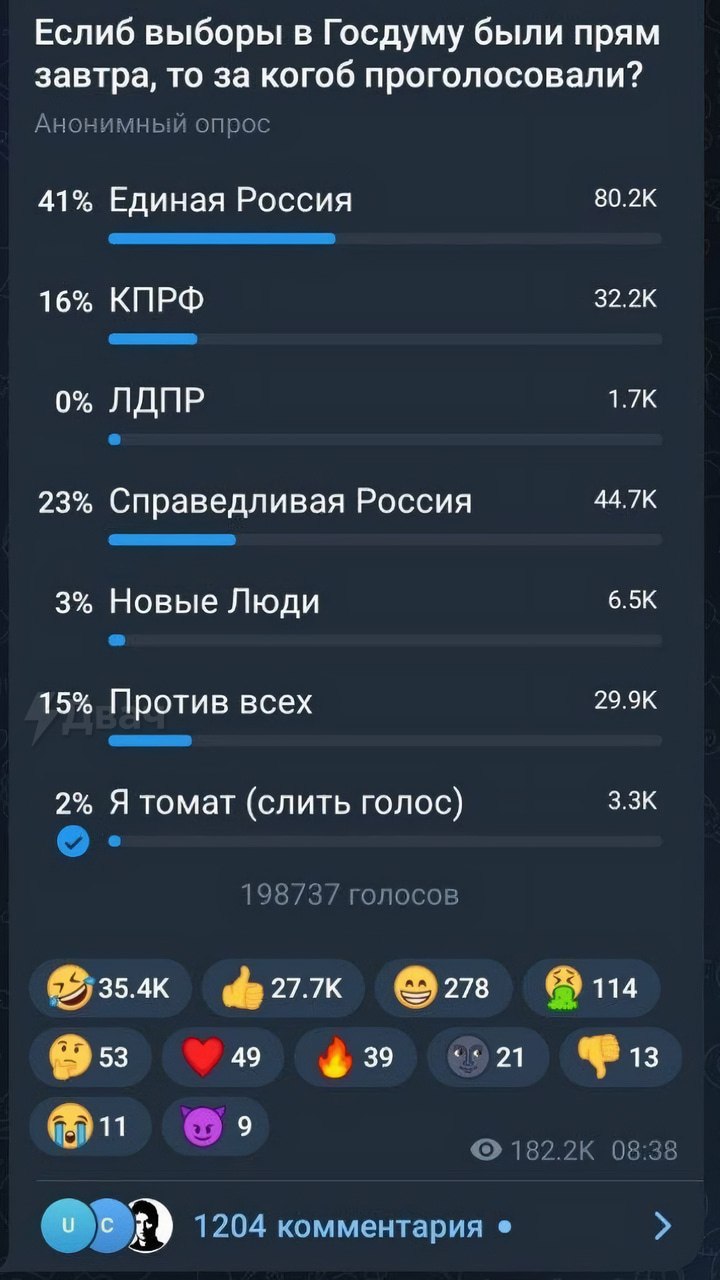The width and height of the screenshot is (720, 1280).
Task: React with the thumbs down (13)
Action: pyautogui.click(x=619, y=1056)
